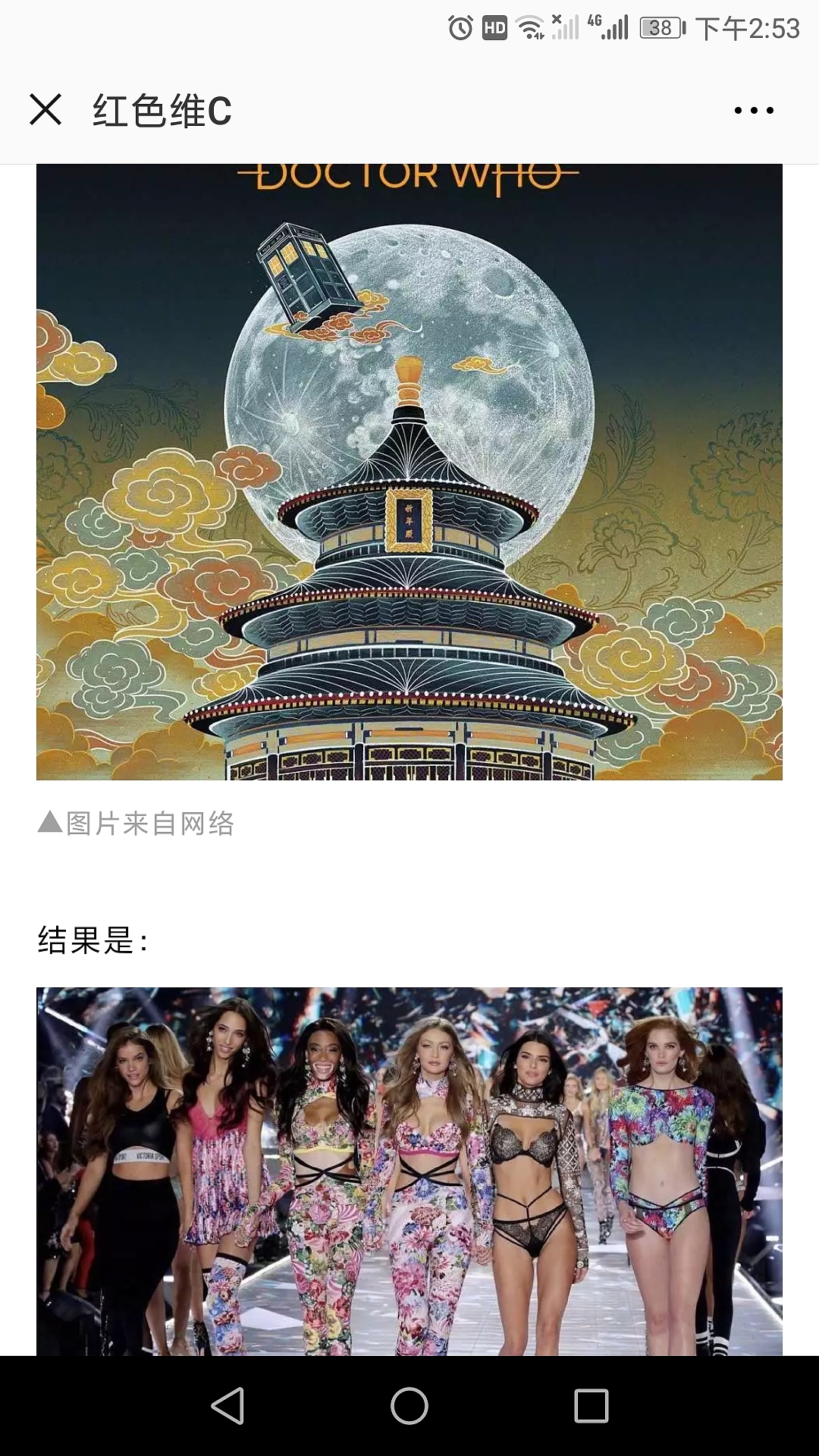Open the three-dot overflow menu

754,111
